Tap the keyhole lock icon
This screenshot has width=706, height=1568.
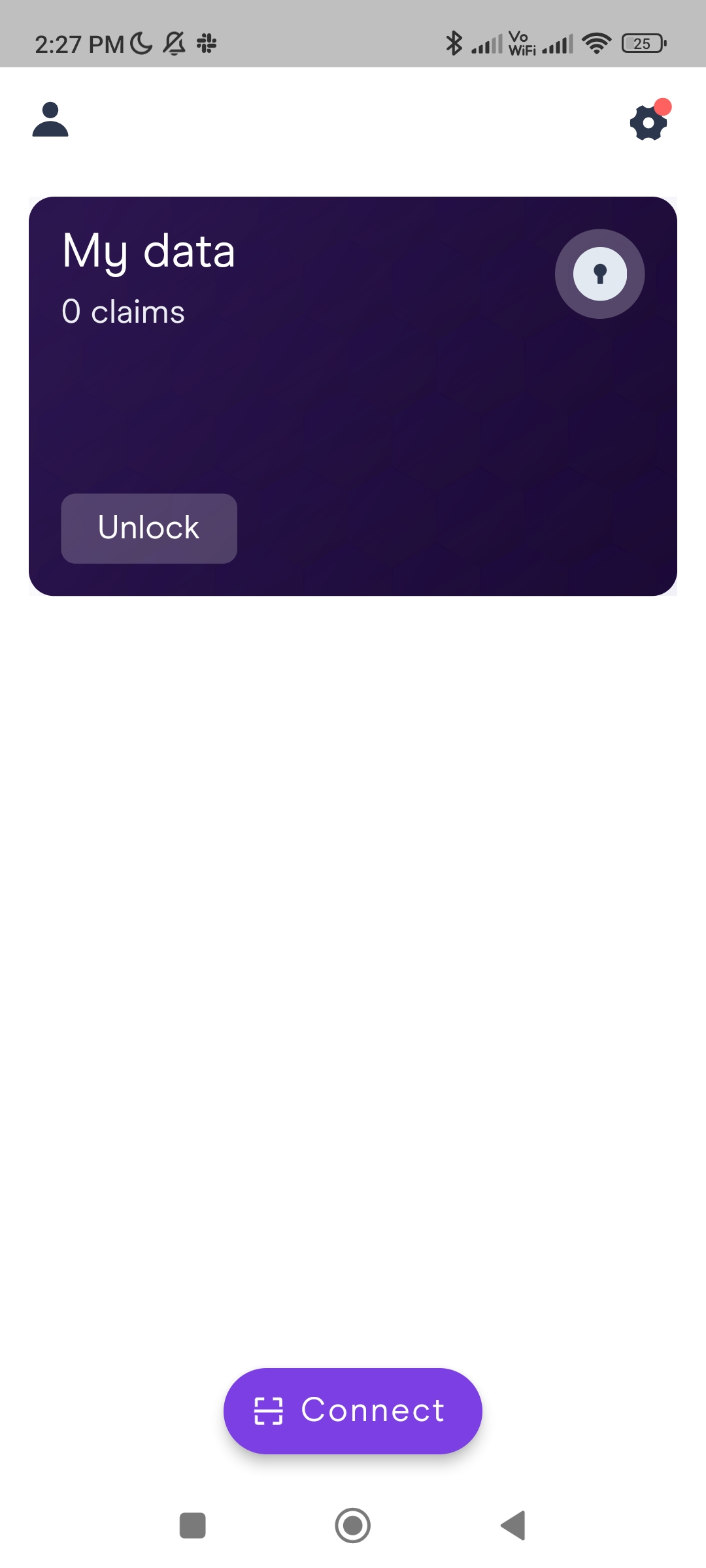coord(599,274)
